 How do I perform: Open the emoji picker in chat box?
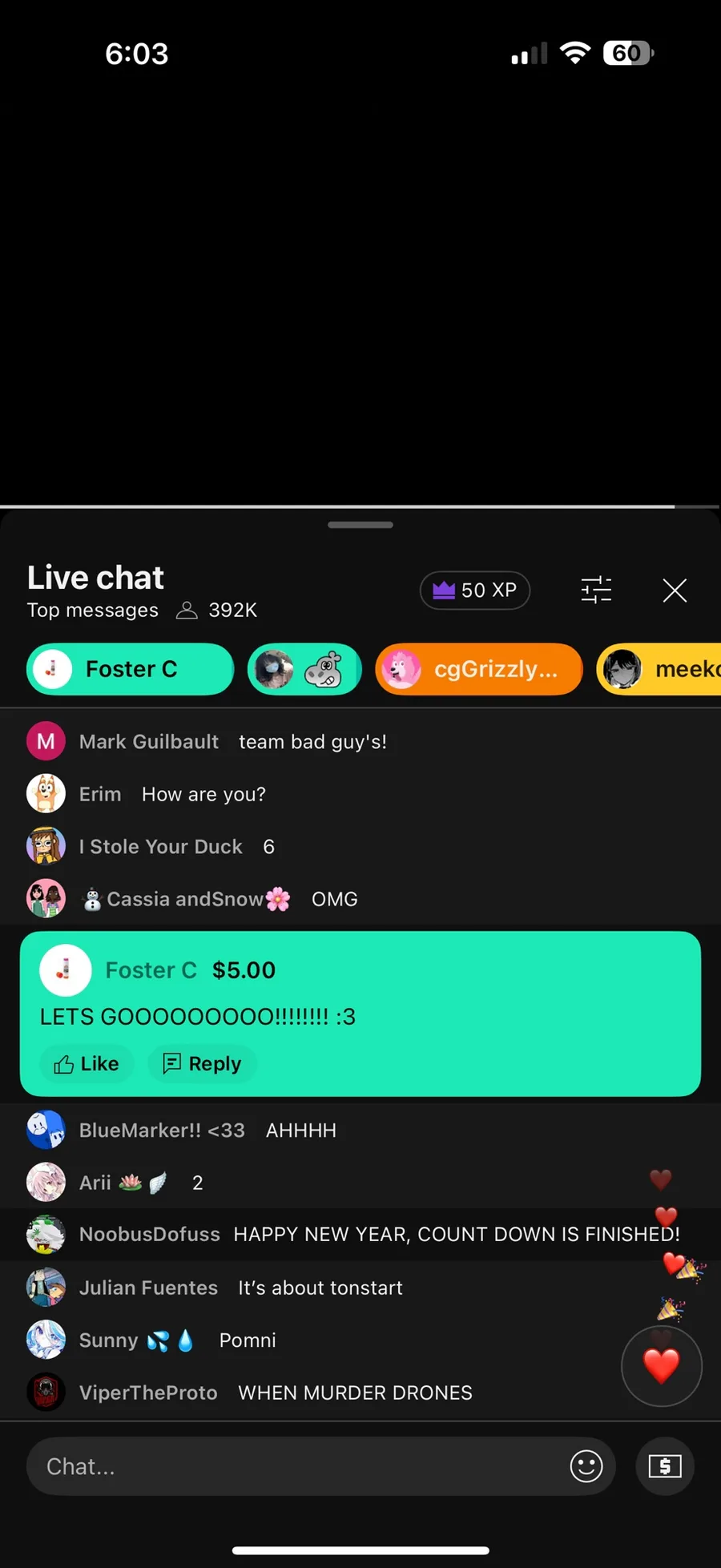586,1466
